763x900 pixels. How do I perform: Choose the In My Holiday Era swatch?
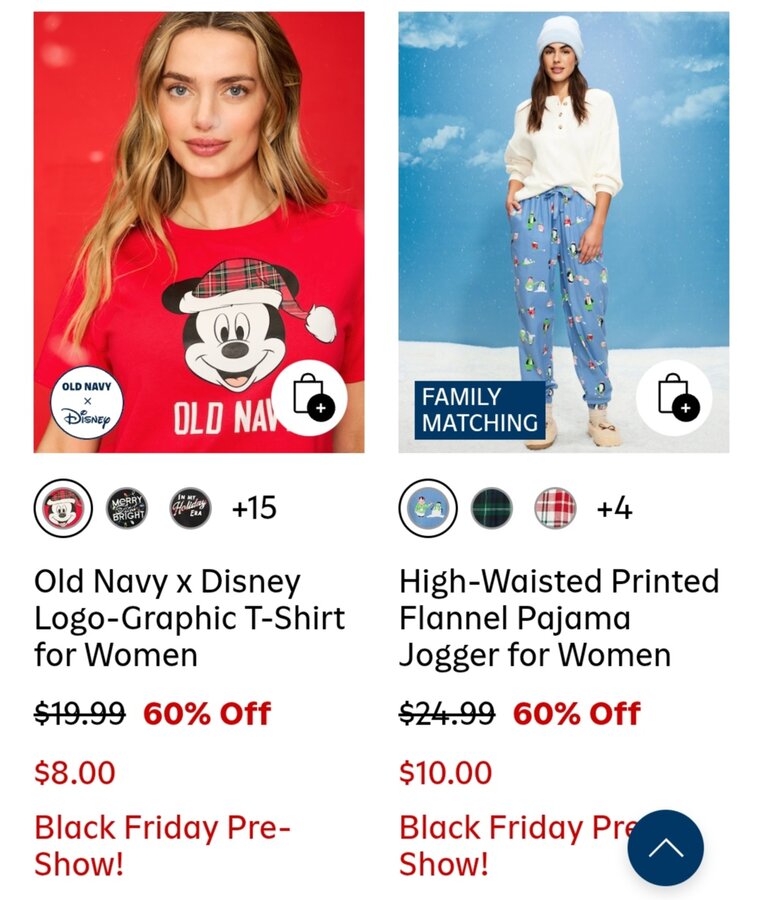190,508
